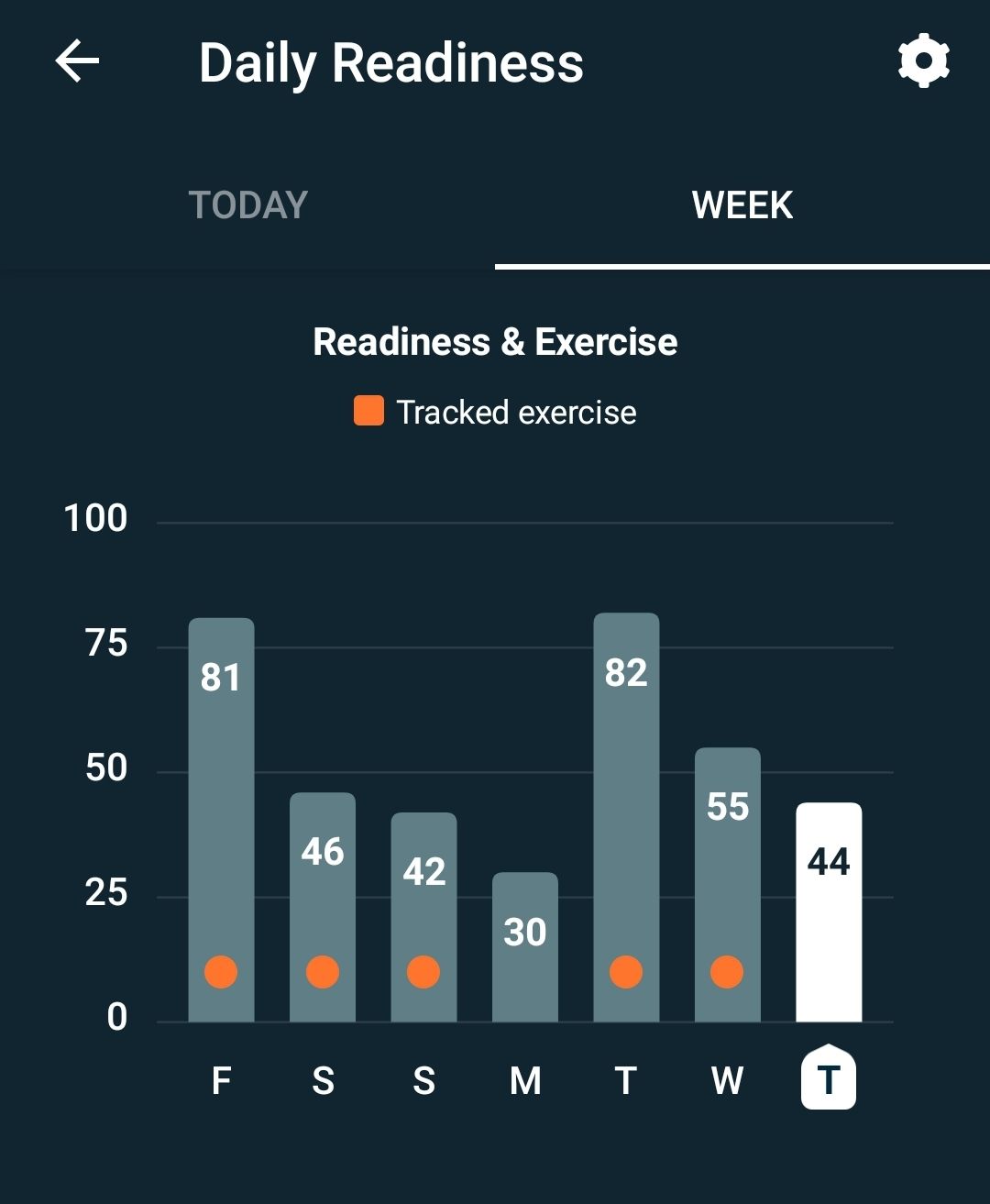This screenshot has height=1204, width=990.
Task: Tap the Readiness & Exercise chart title
Action: [x=495, y=341]
